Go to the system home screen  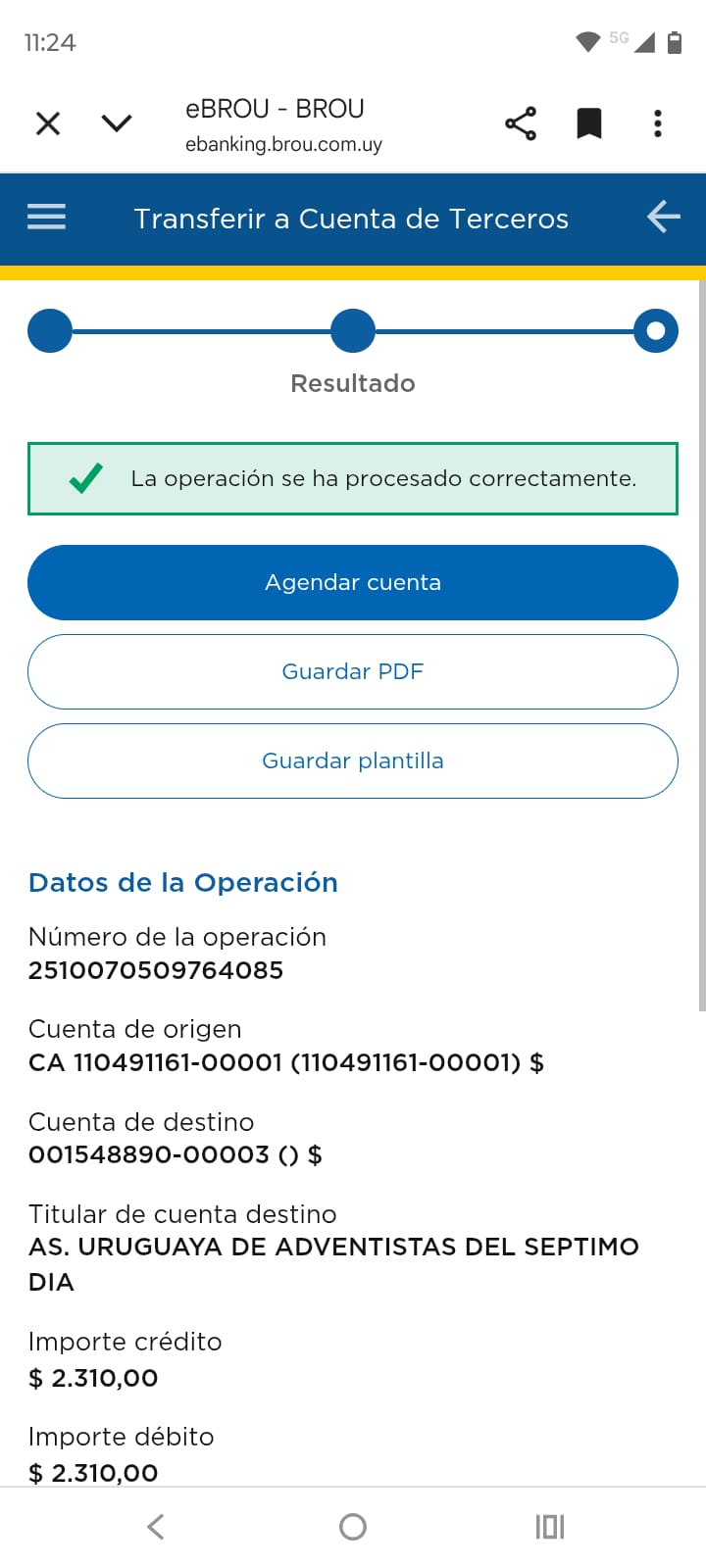353,1526
